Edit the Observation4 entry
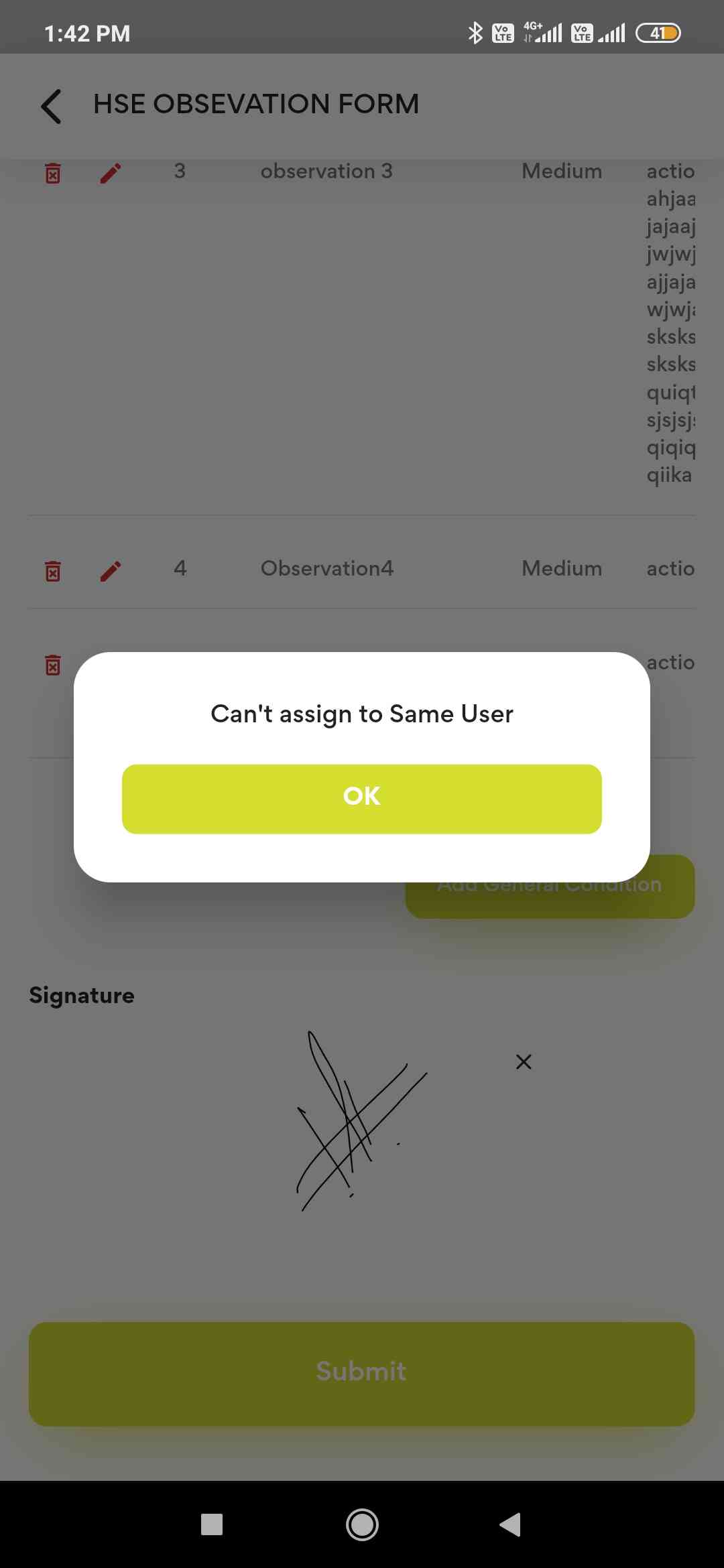Viewport: 724px width, 1568px height. (x=111, y=571)
